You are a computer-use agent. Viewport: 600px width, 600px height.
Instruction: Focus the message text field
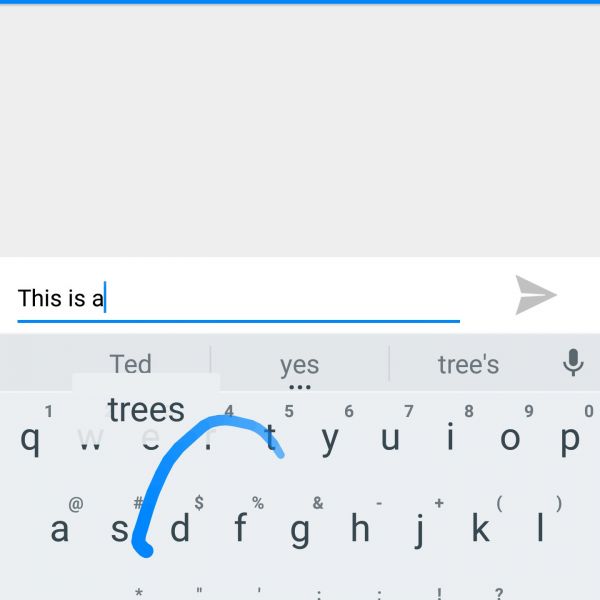(x=238, y=297)
